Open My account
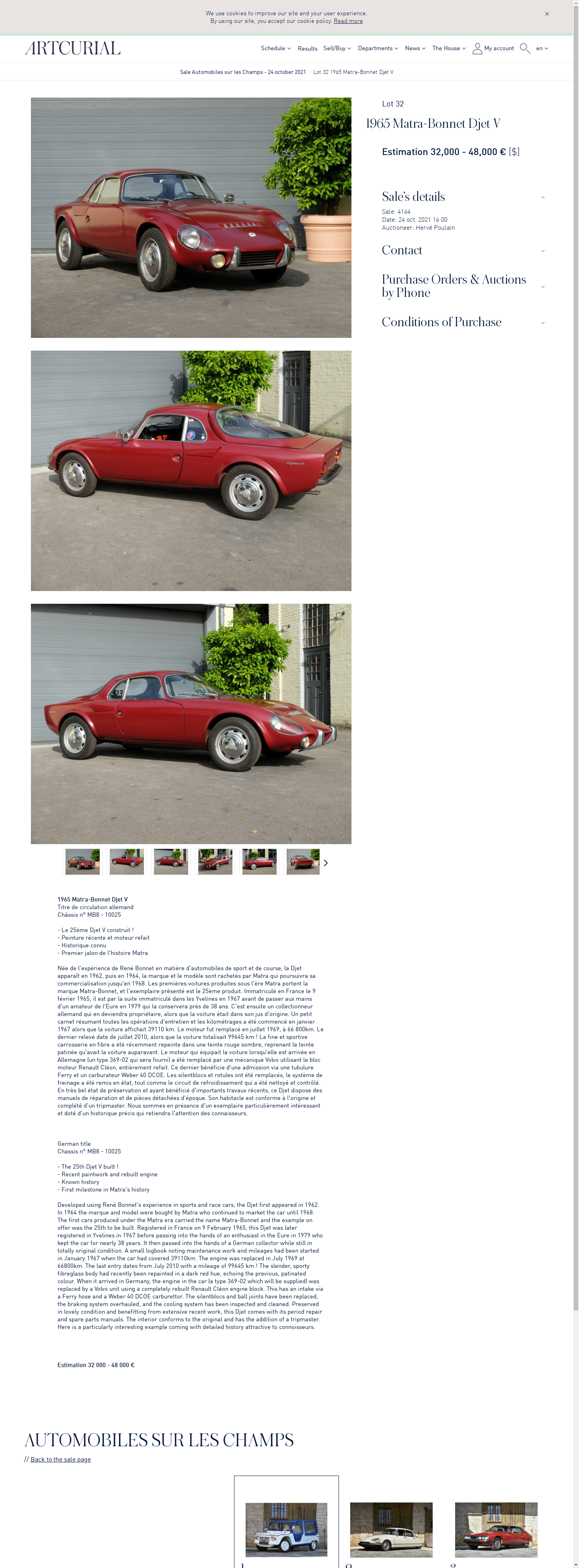 pos(493,48)
